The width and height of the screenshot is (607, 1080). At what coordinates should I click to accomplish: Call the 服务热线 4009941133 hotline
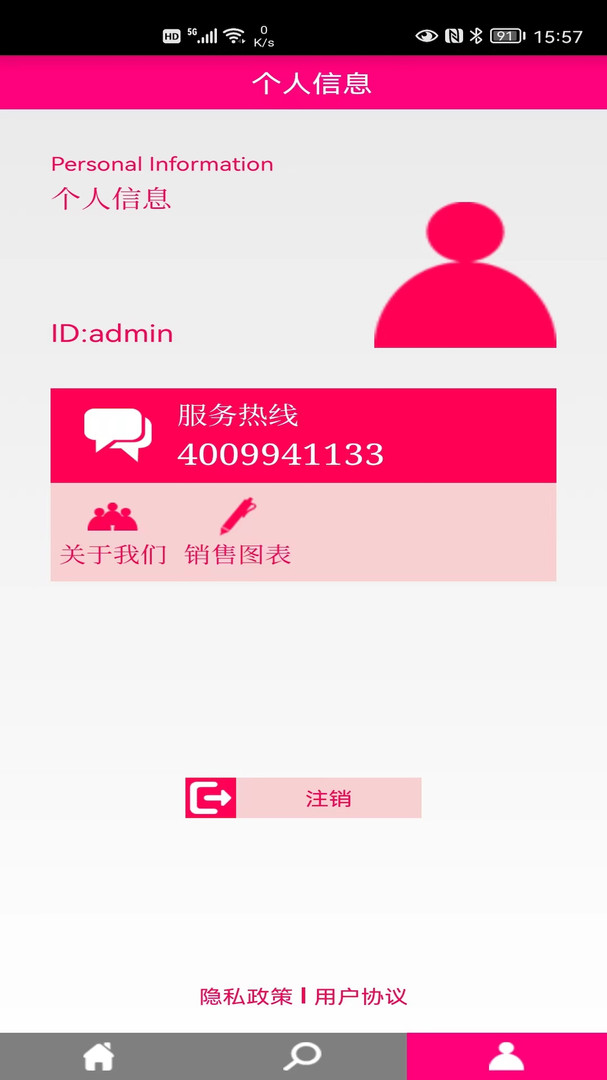tap(303, 436)
